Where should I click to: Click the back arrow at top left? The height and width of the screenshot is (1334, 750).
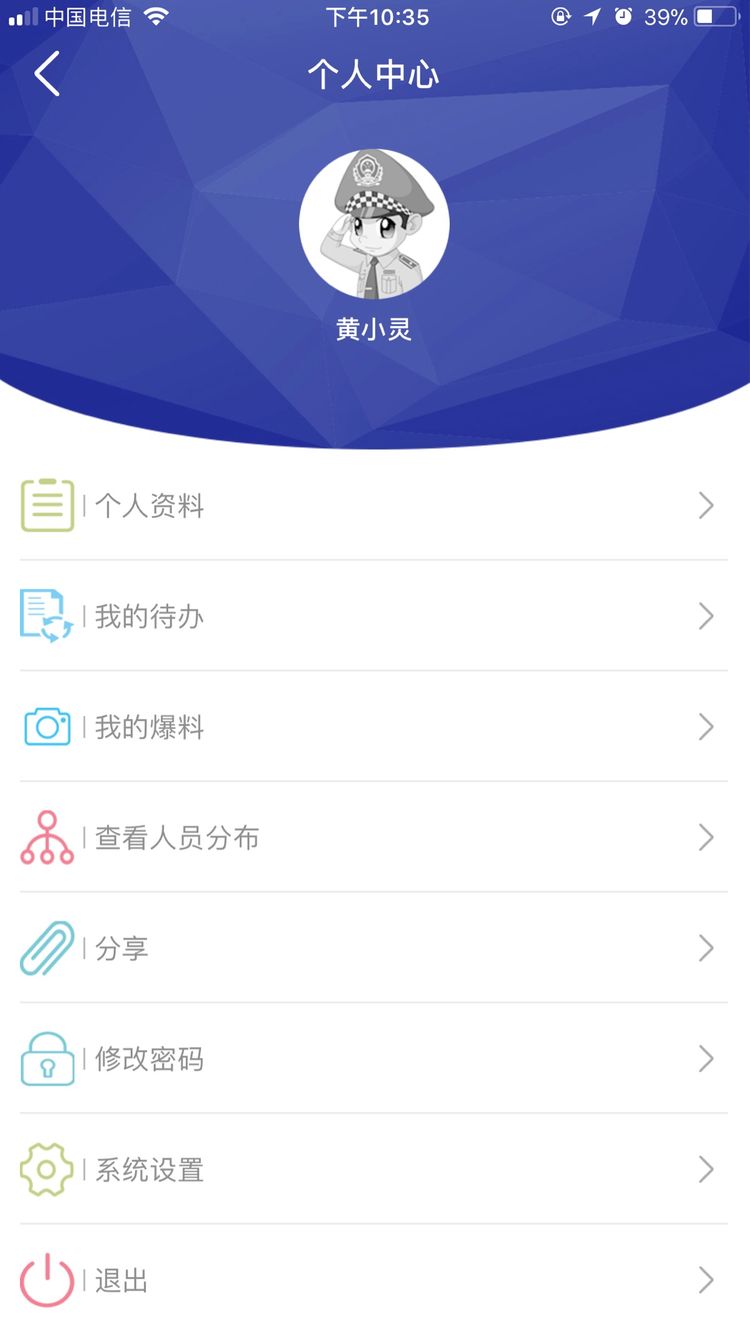(x=47, y=73)
